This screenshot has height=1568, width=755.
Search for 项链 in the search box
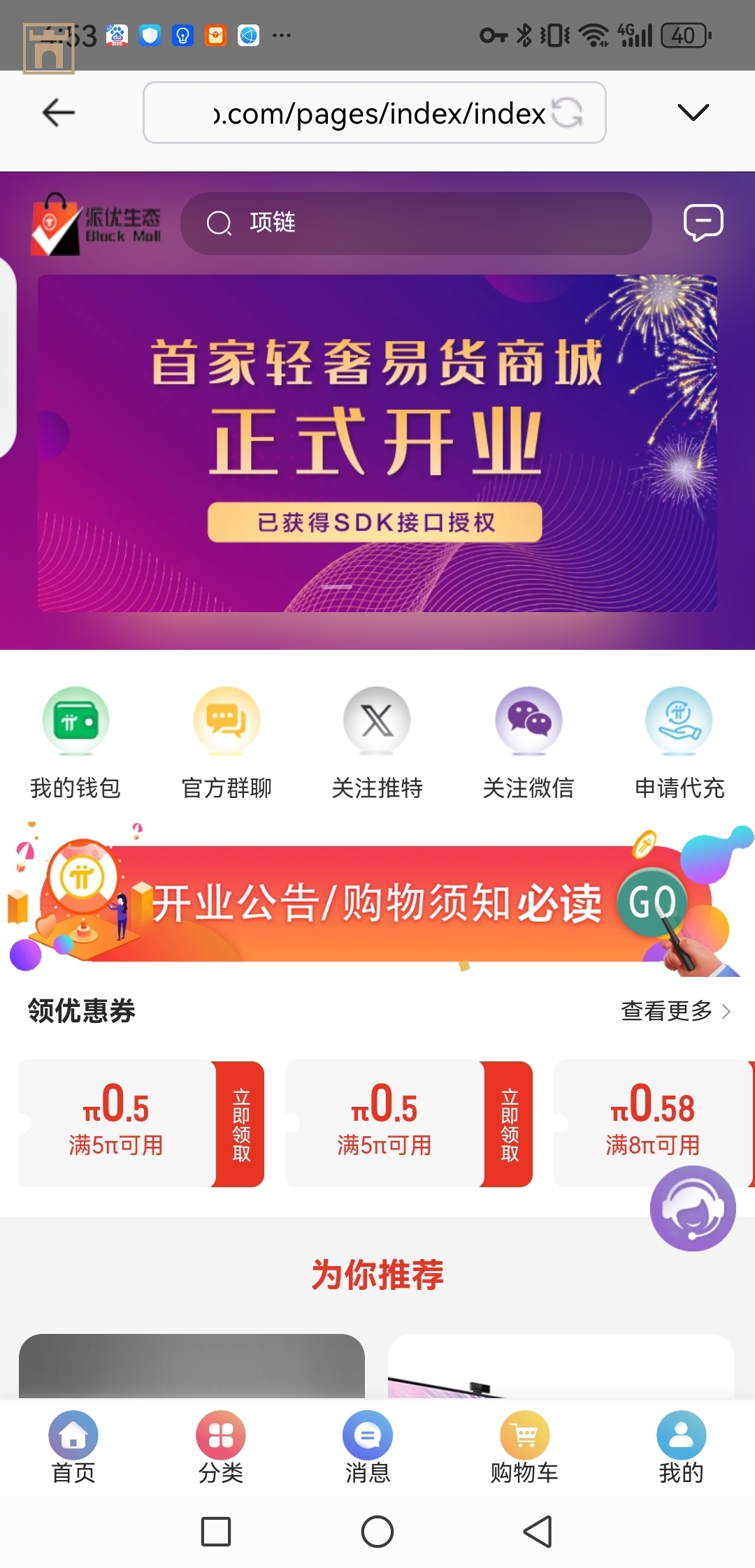(416, 223)
